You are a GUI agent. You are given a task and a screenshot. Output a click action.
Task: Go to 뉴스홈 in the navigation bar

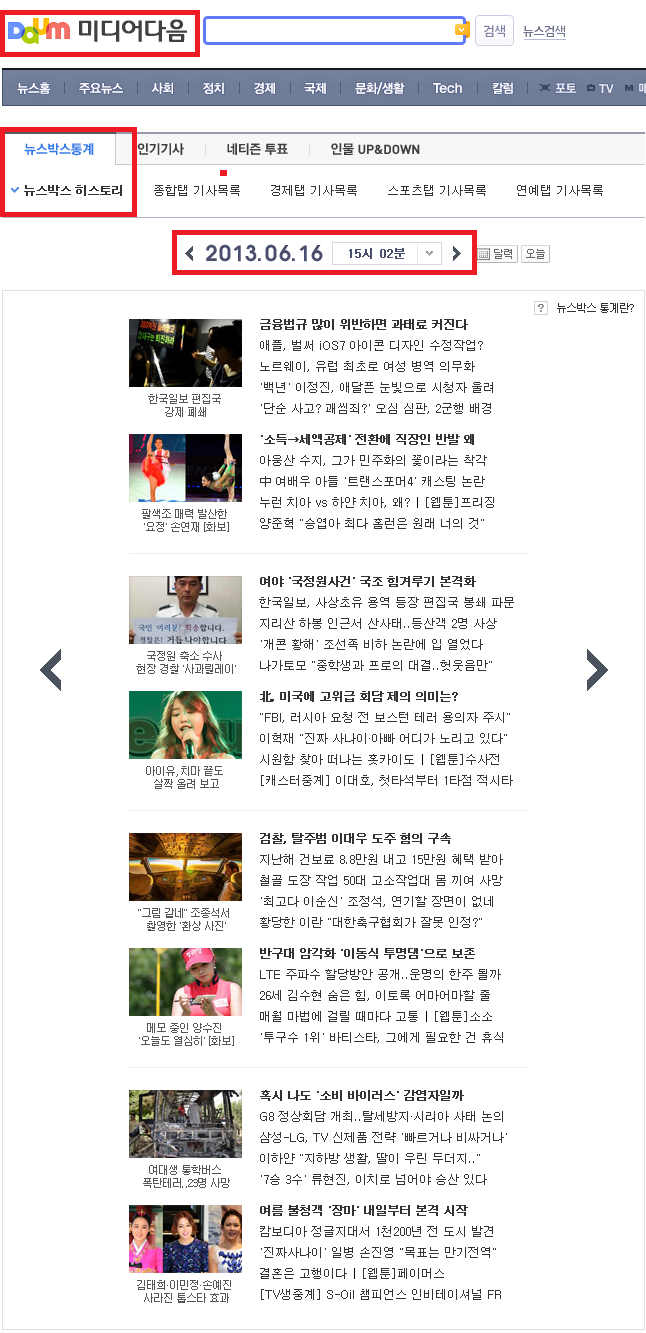33,88
